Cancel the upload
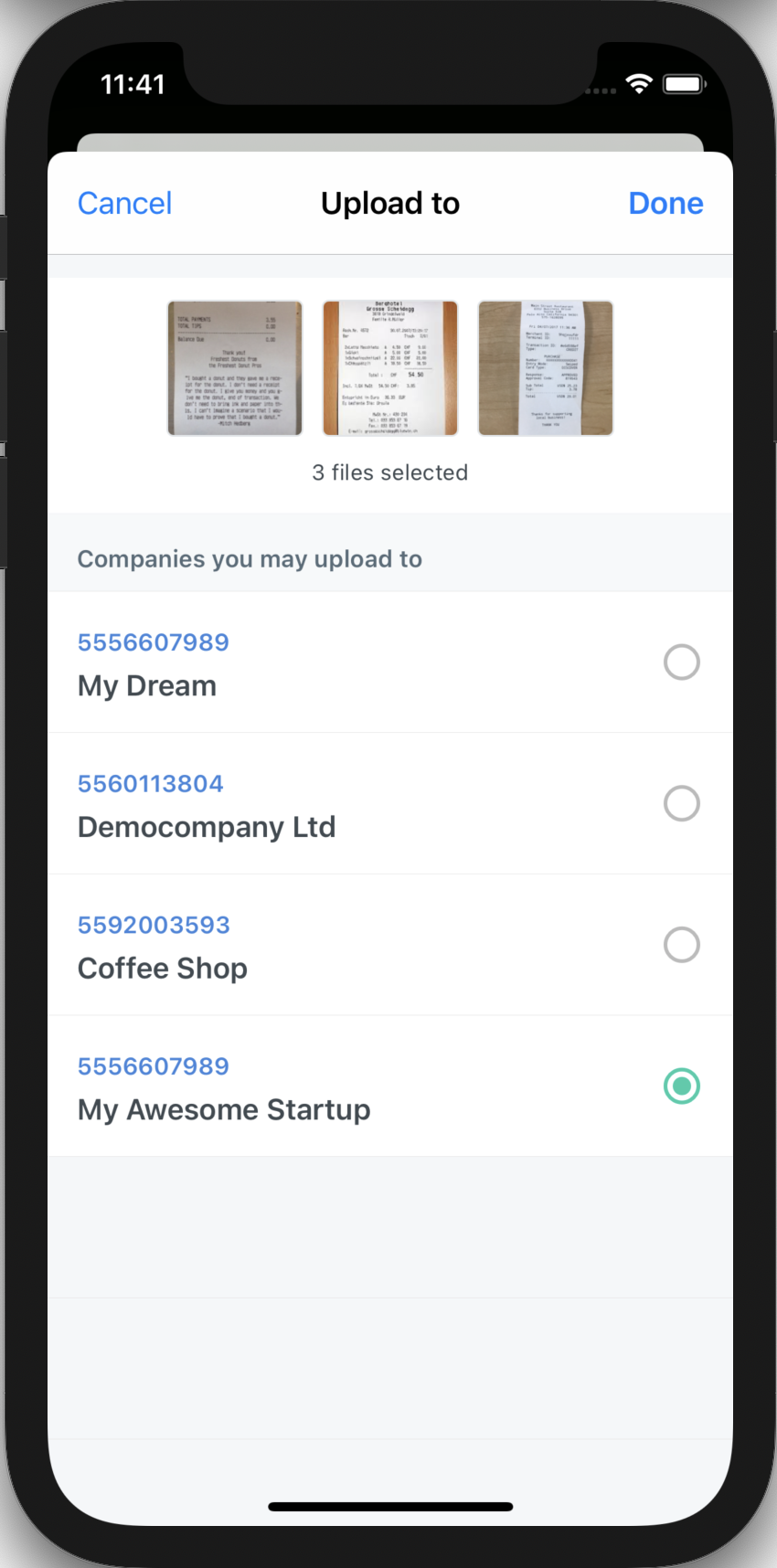777x1568 pixels. pos(124,204)
